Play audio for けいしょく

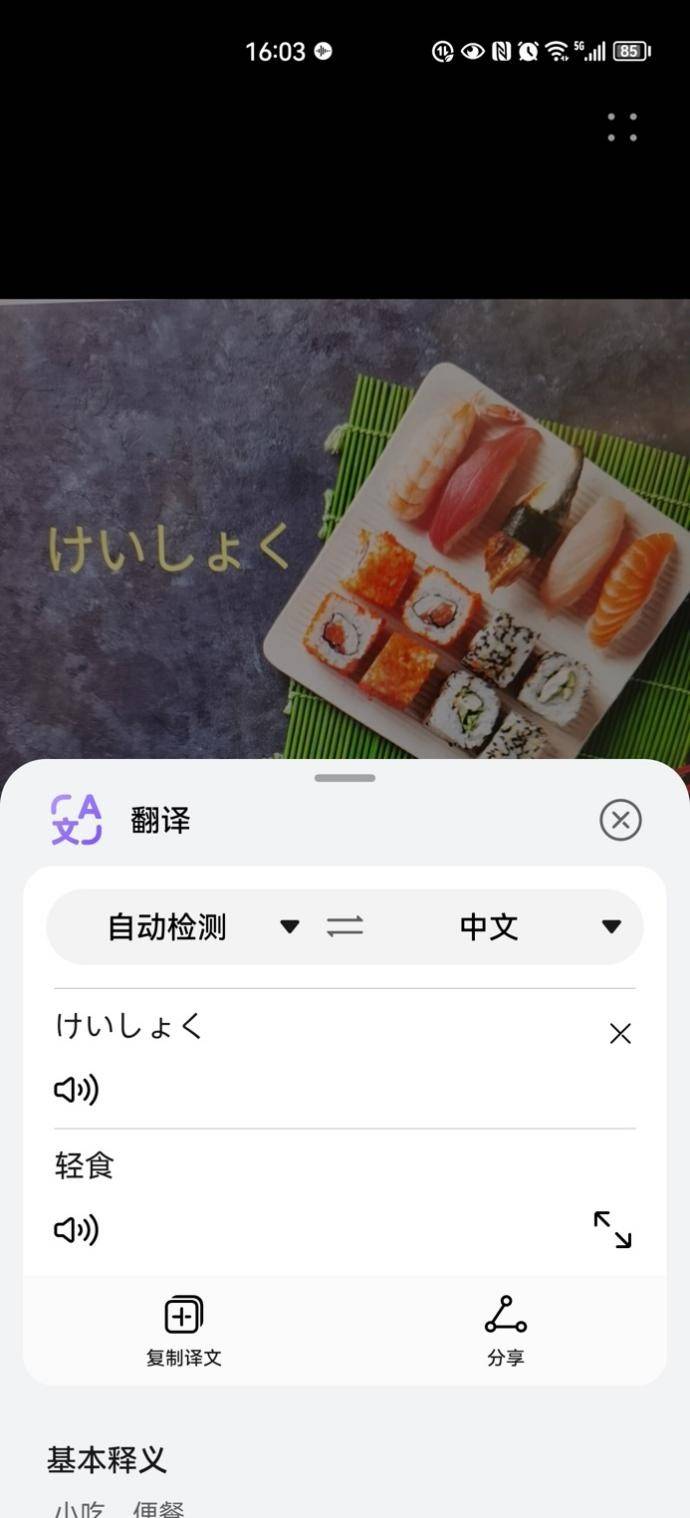76,1089
